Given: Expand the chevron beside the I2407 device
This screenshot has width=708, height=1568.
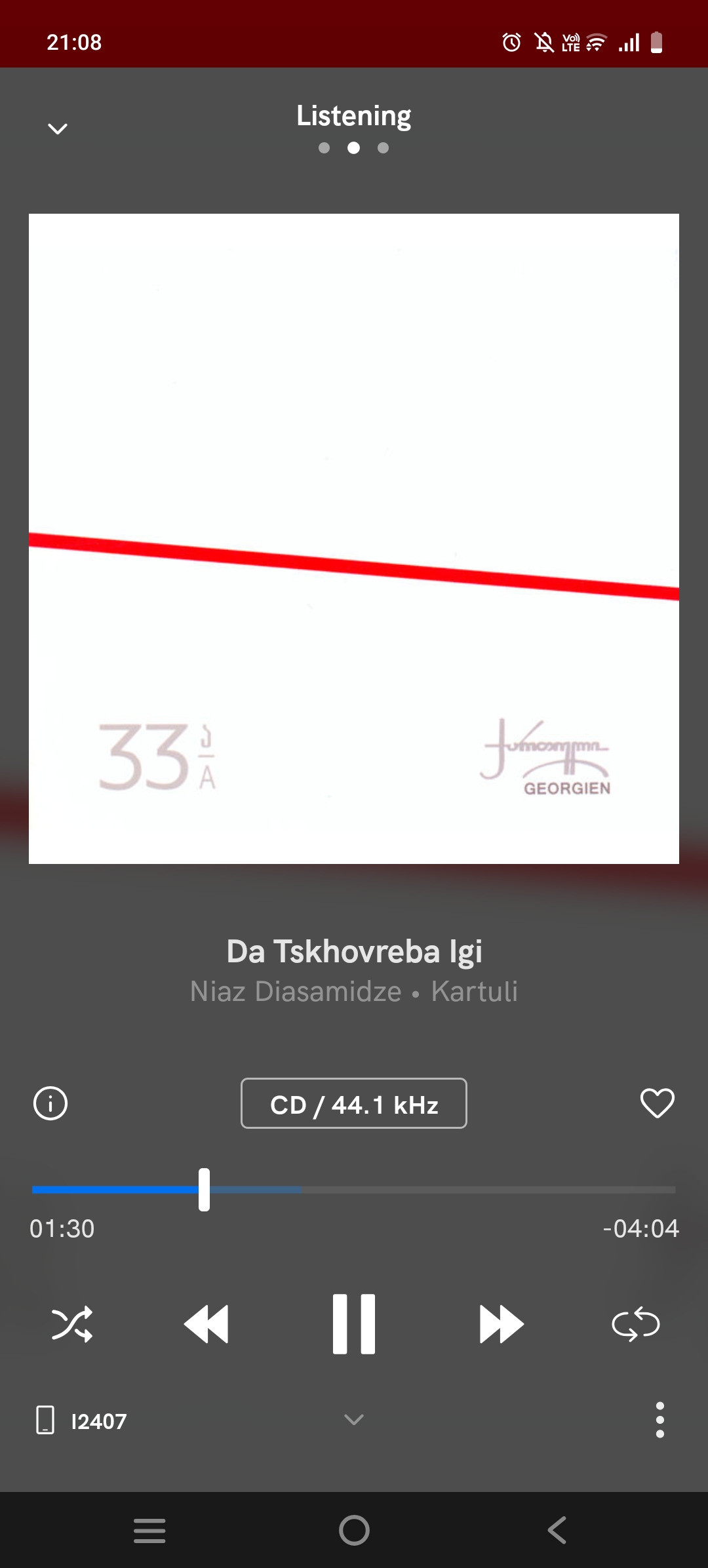Looking at the screenshot, I should [354, 1420].
